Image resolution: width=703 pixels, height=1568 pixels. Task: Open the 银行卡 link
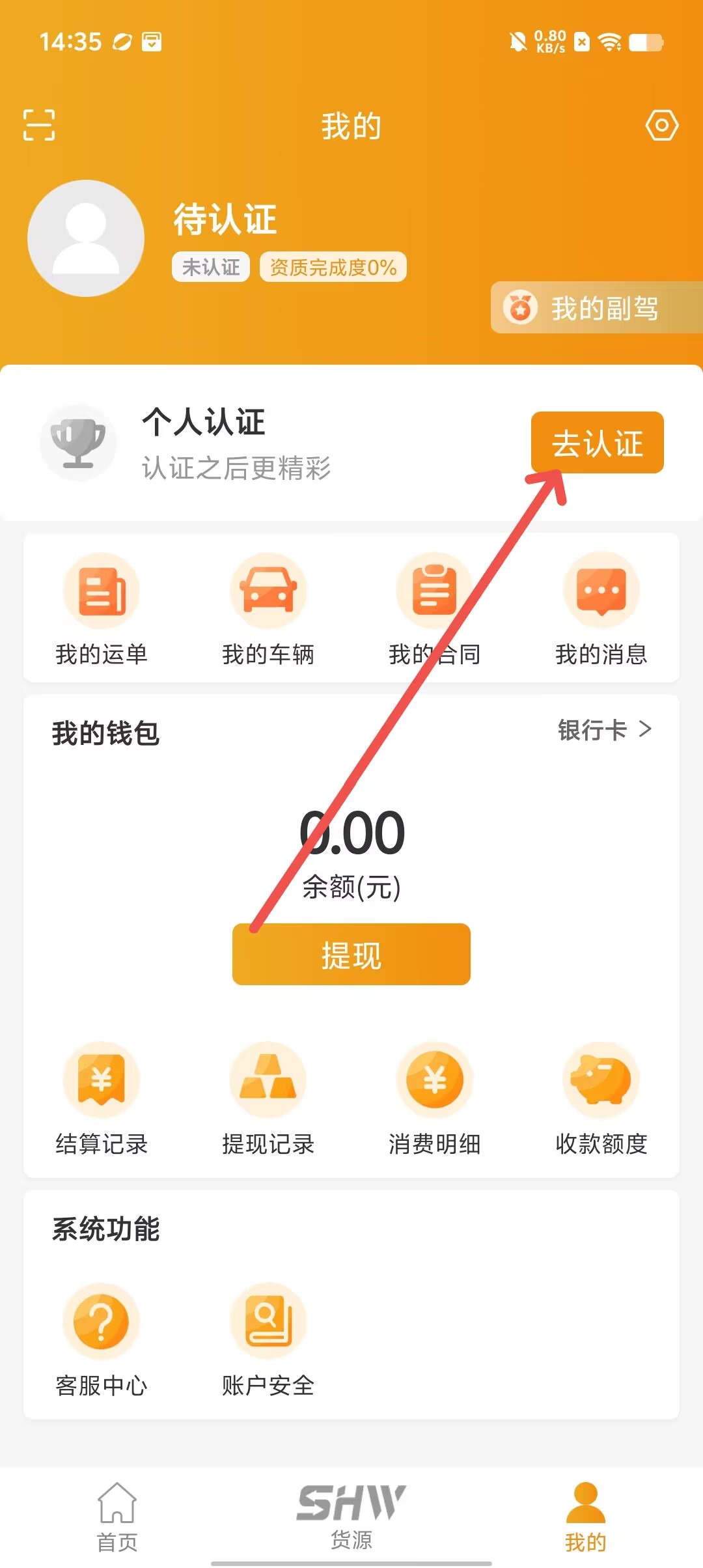[604, 730]
